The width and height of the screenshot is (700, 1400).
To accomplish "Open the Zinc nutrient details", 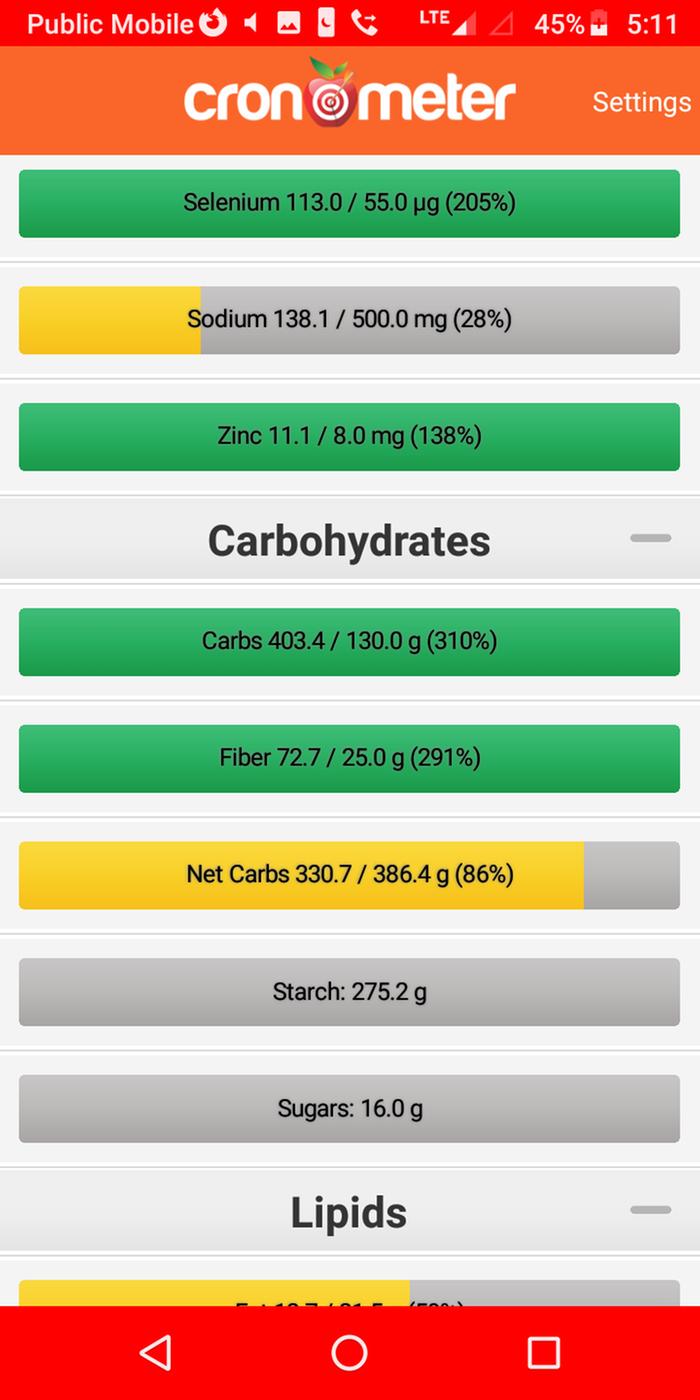I will click(x=349, y=436).
